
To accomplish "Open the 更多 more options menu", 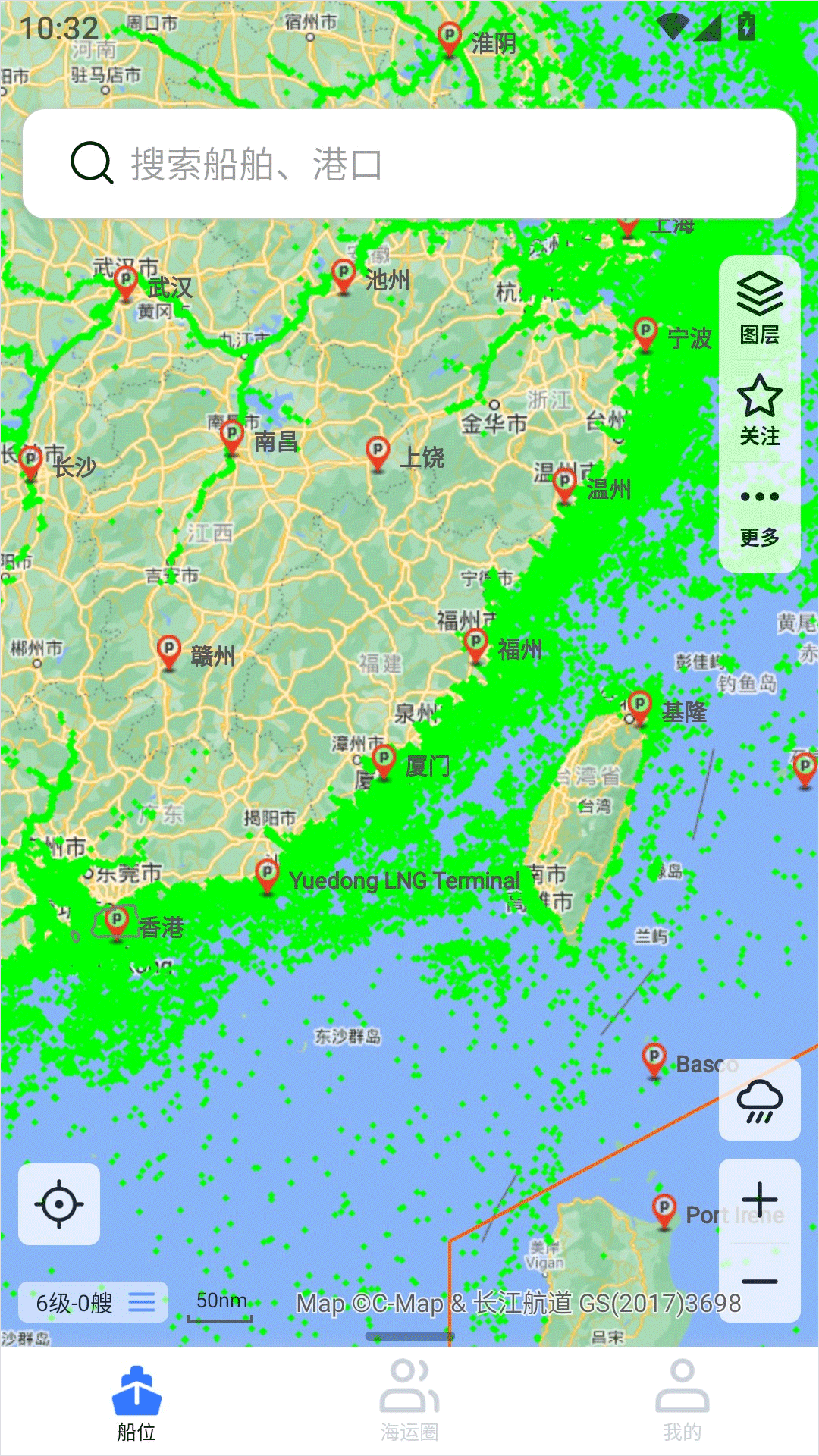I will [759, 516].
